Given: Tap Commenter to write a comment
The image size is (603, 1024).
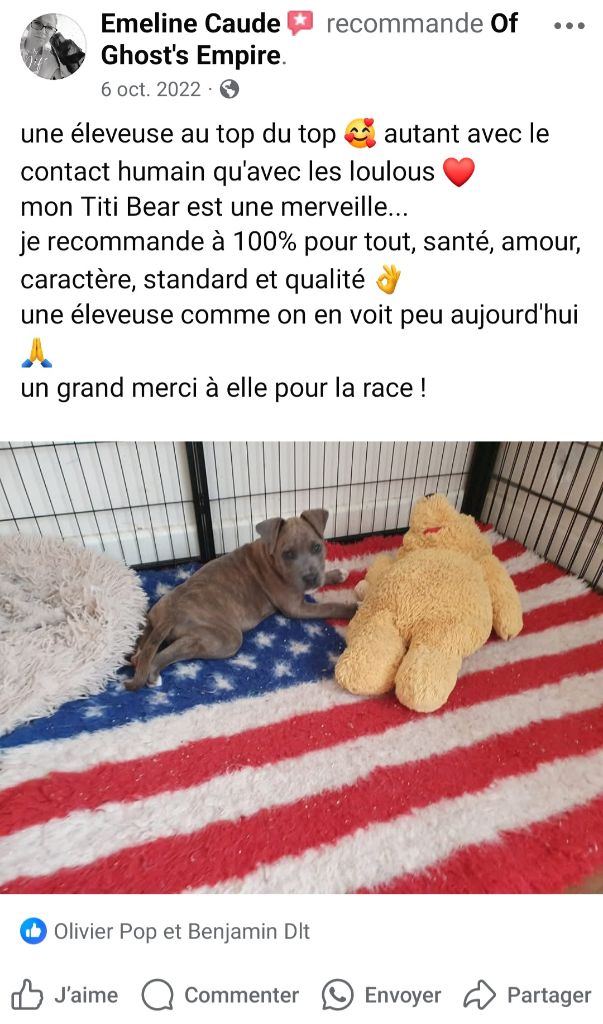Looking at the screenshot, I should [x=220, y=995].
